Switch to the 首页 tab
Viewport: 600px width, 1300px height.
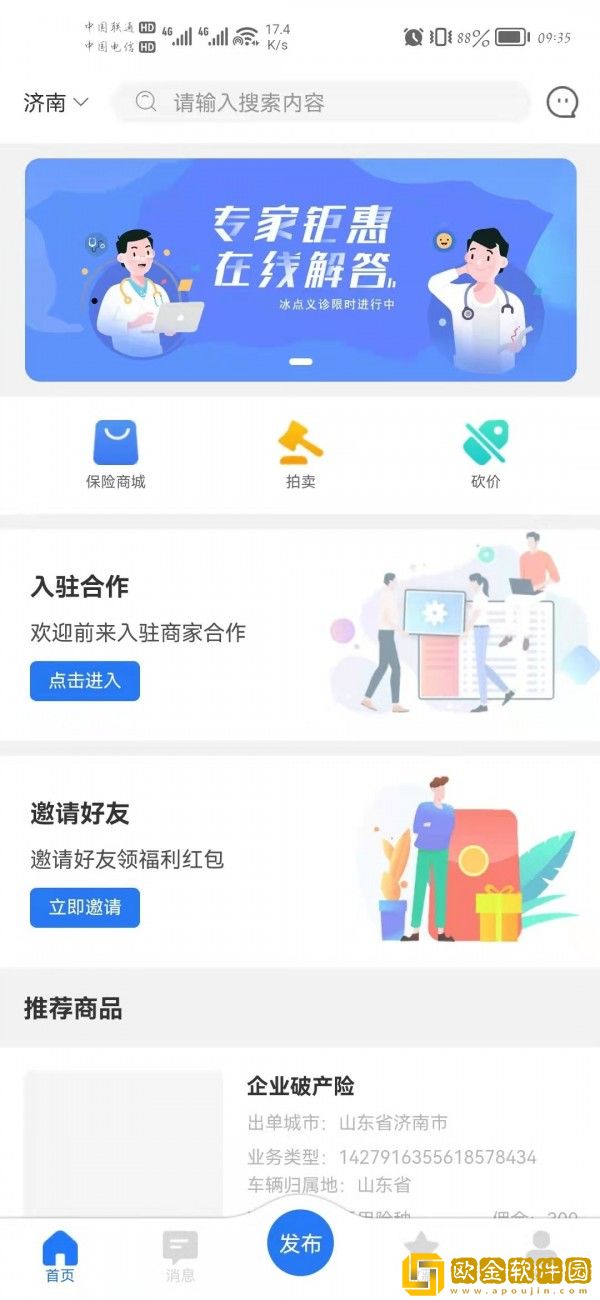[60, 1257]
